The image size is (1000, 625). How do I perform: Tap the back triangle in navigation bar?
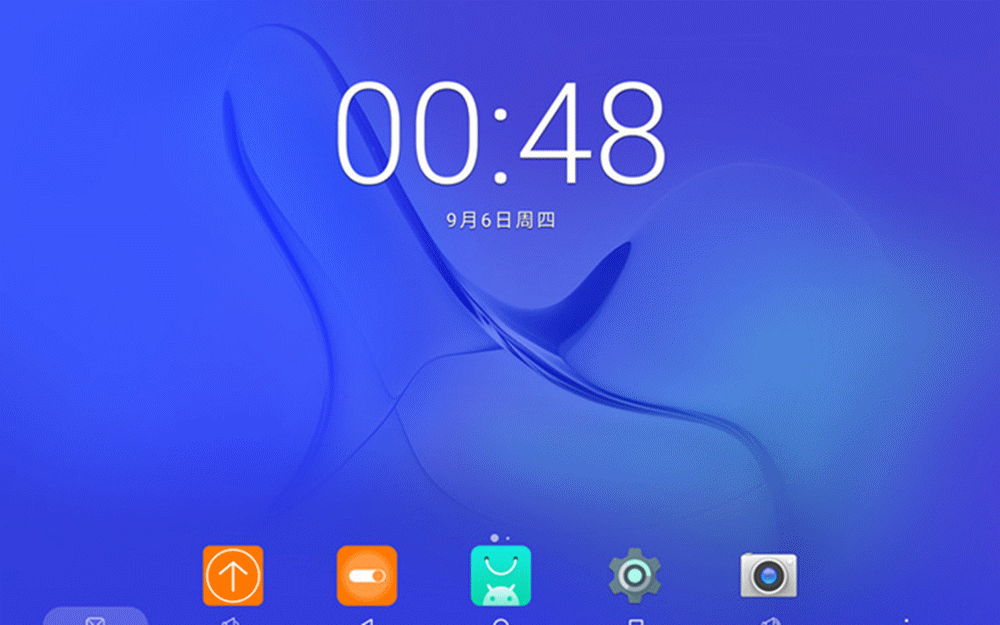(366, 621)
